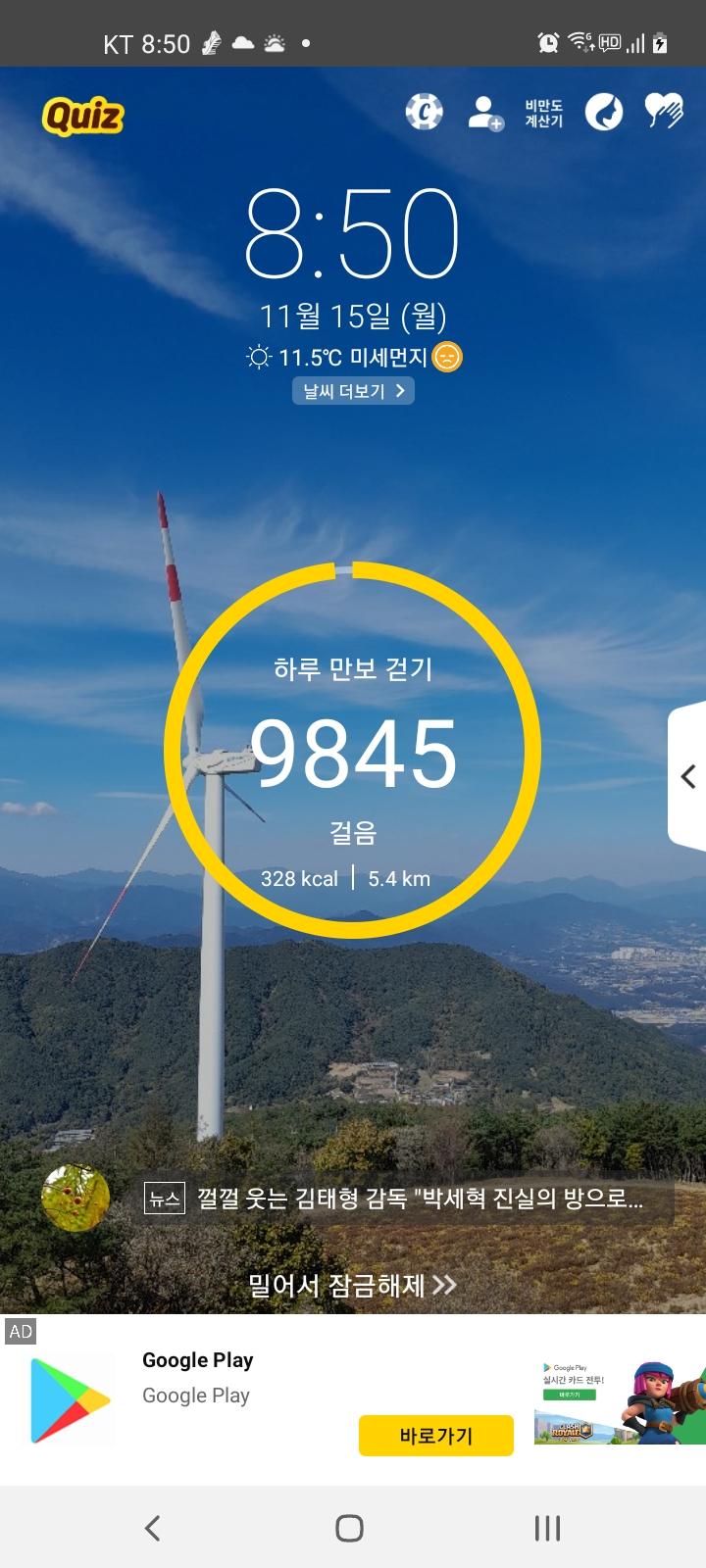The image size is (706, 1568).
Task: Read the 김태형 감독 news headline
Action: (420, 1198)
